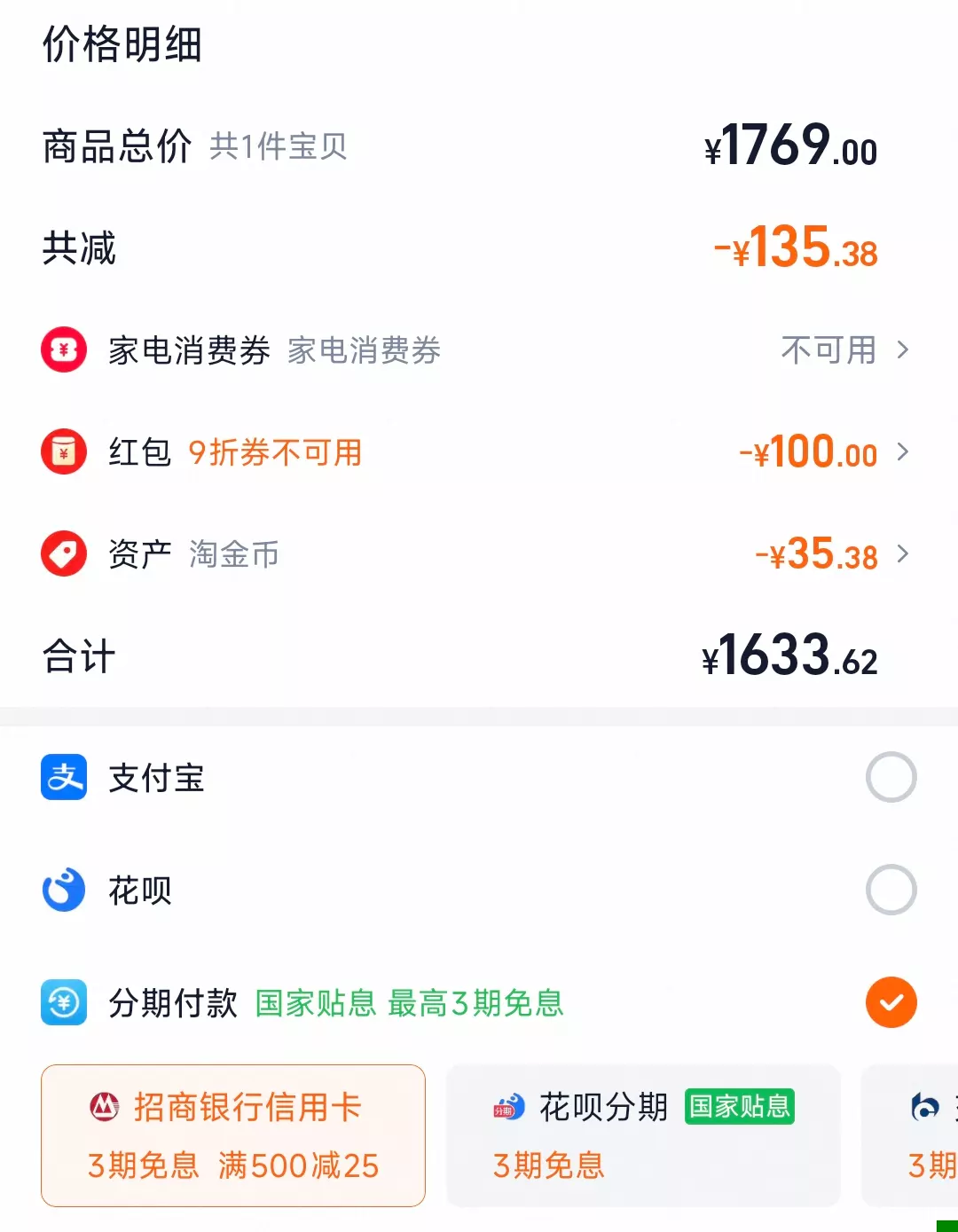Image resolution: width=958 pixels, height=1232 pixels.
Task: Deselect the checked 分期付款 option
Action: coord(891,1003)
